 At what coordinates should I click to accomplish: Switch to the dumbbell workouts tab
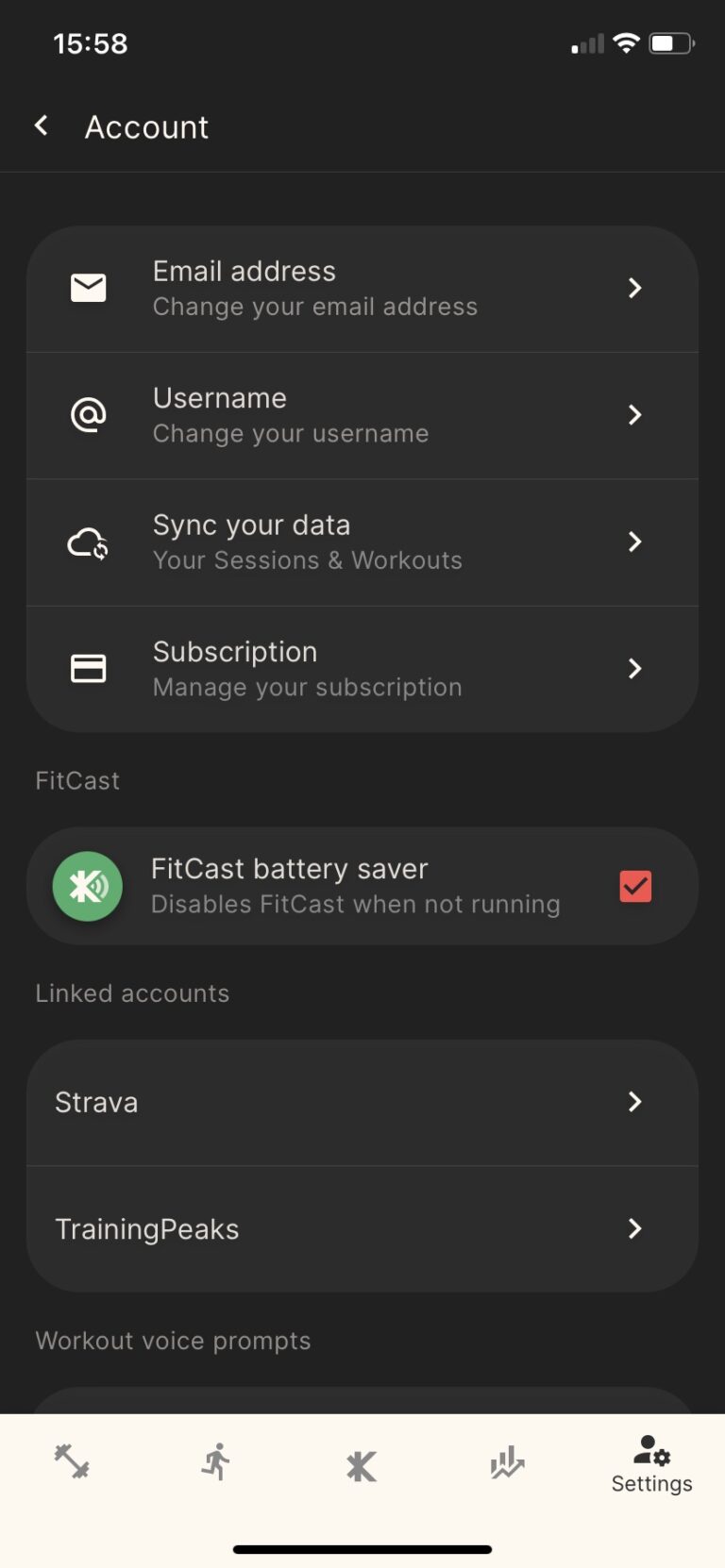(72, 1462)
